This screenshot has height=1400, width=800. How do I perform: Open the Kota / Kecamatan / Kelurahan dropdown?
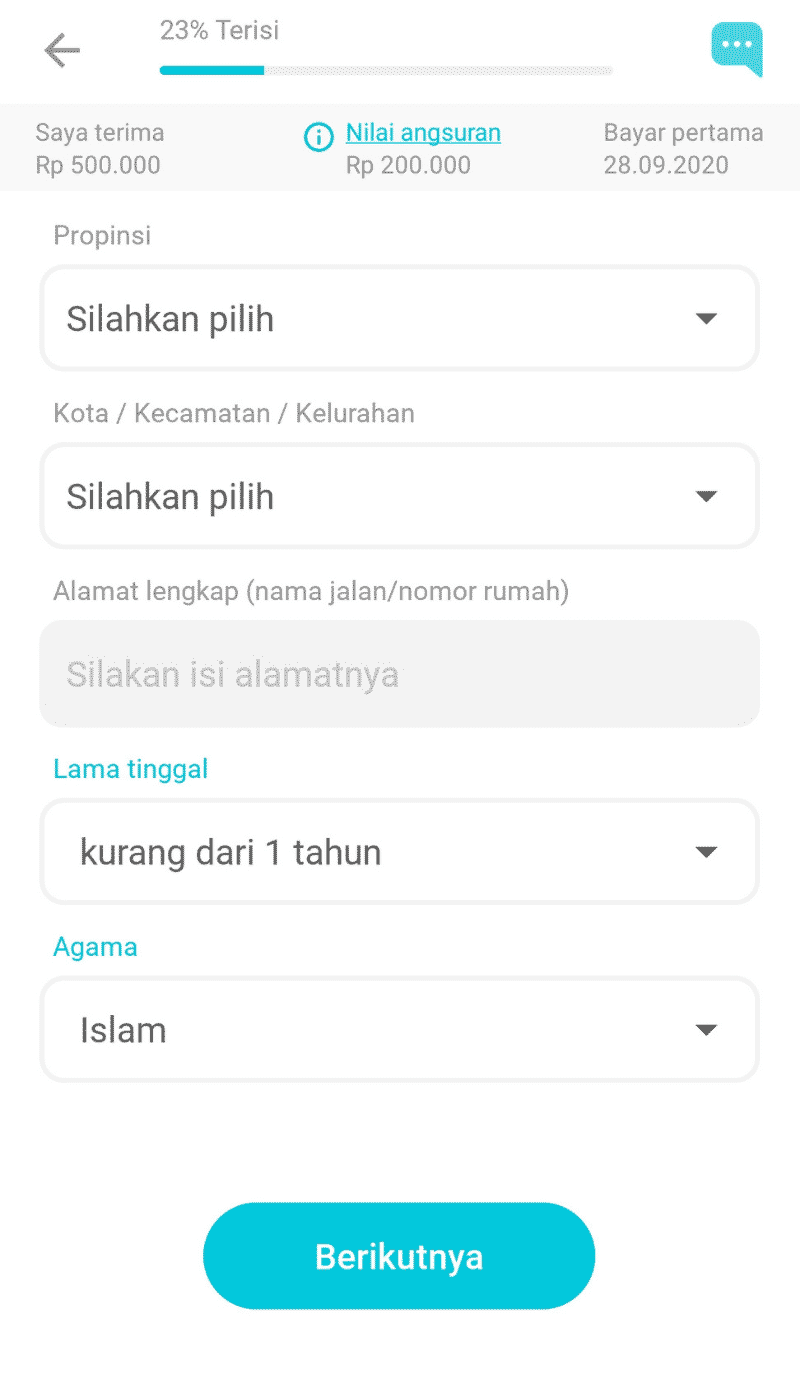pyautogui.click(x=399, y=496)
